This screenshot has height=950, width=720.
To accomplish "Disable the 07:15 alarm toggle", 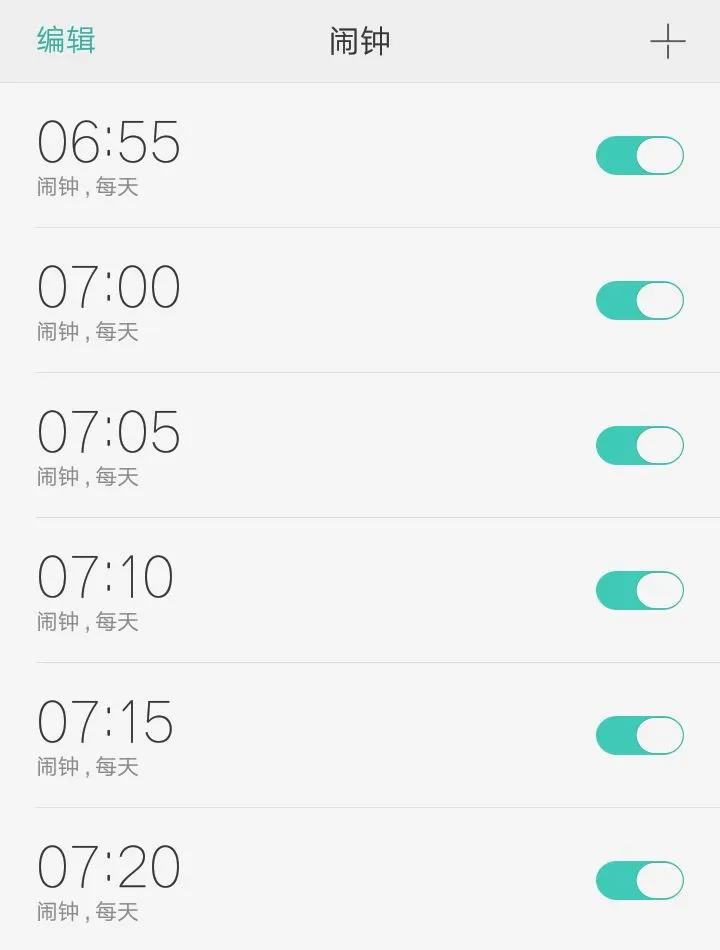I will pos(639,736).
